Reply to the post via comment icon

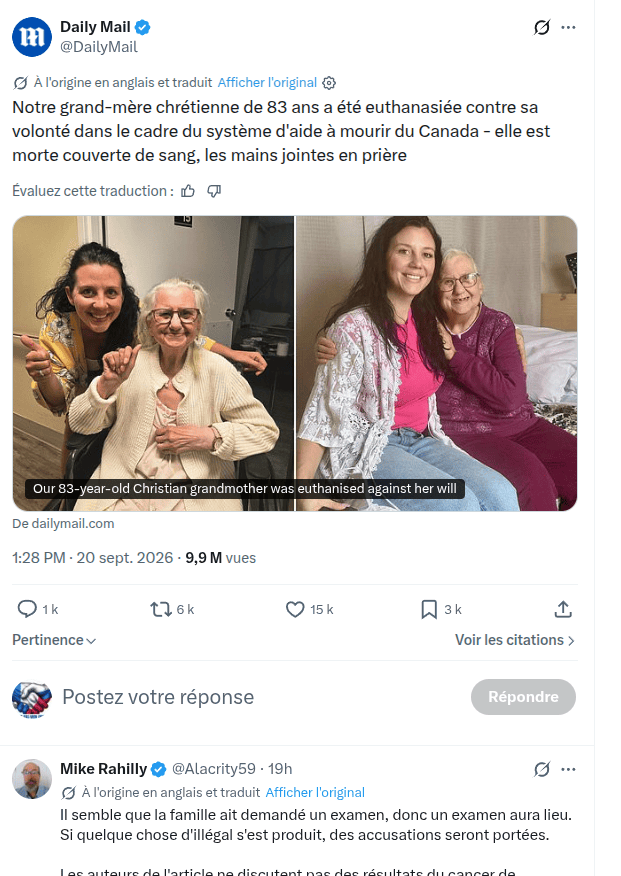[x=27, y=609]
